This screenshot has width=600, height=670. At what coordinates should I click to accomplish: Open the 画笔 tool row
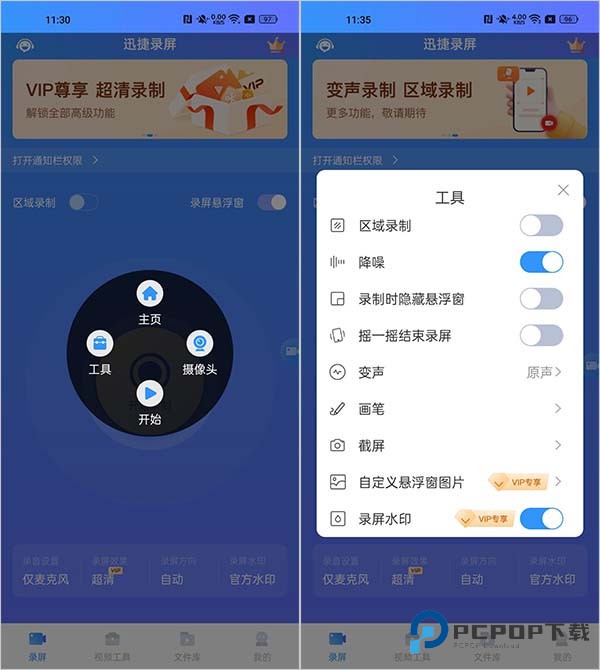tap(450, 409)
